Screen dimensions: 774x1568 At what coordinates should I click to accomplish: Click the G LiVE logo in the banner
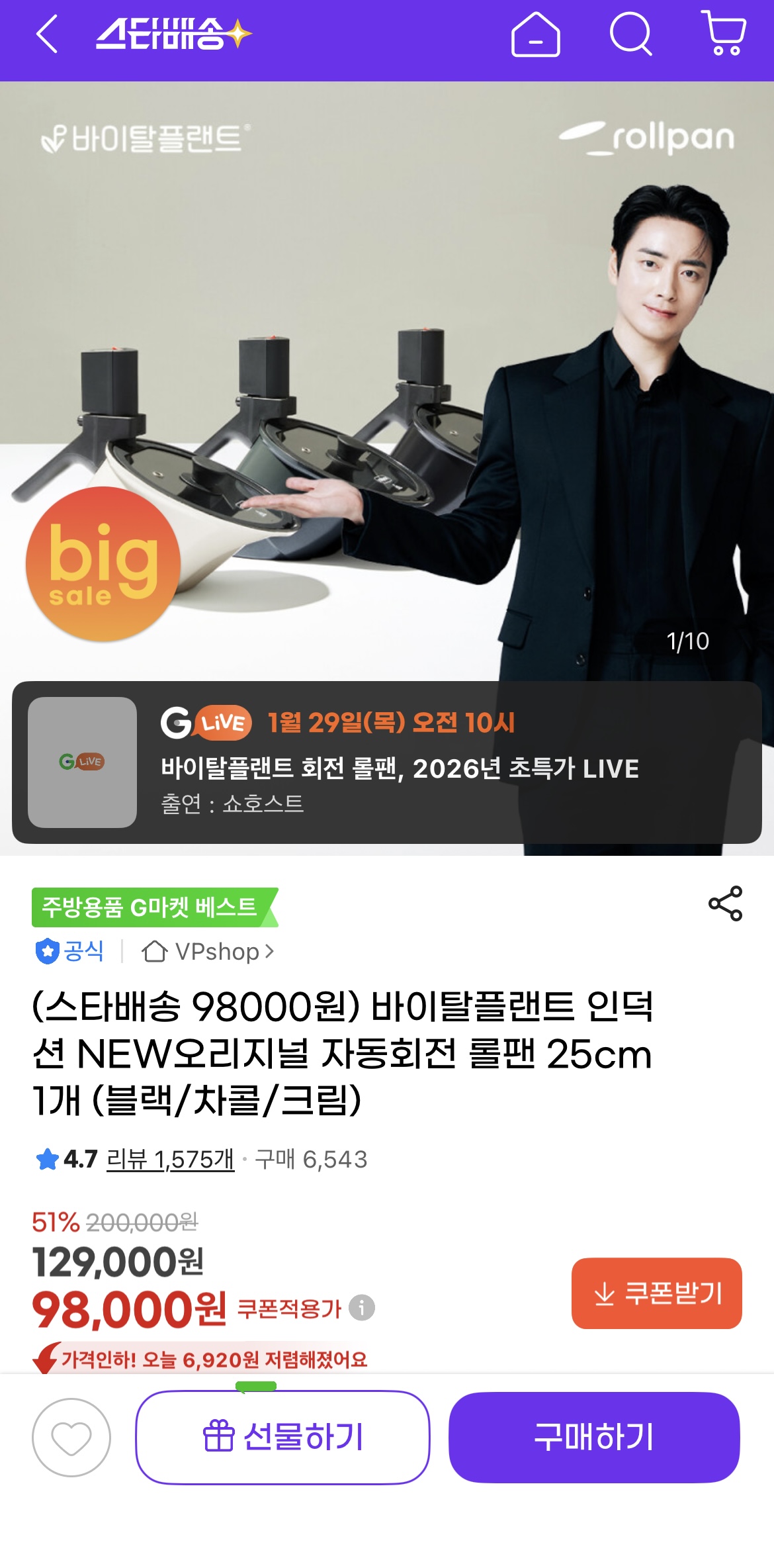[206, 723]
